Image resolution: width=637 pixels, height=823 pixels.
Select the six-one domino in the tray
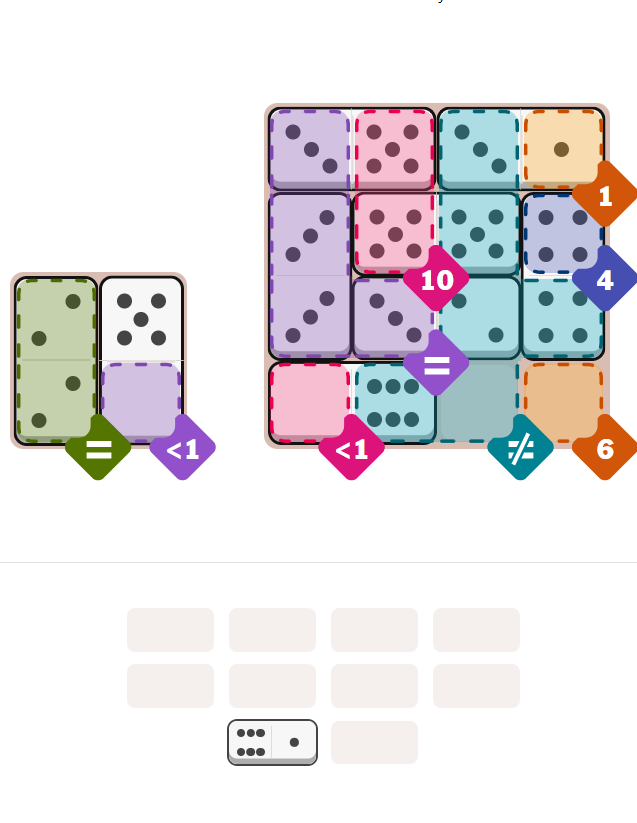272,742
